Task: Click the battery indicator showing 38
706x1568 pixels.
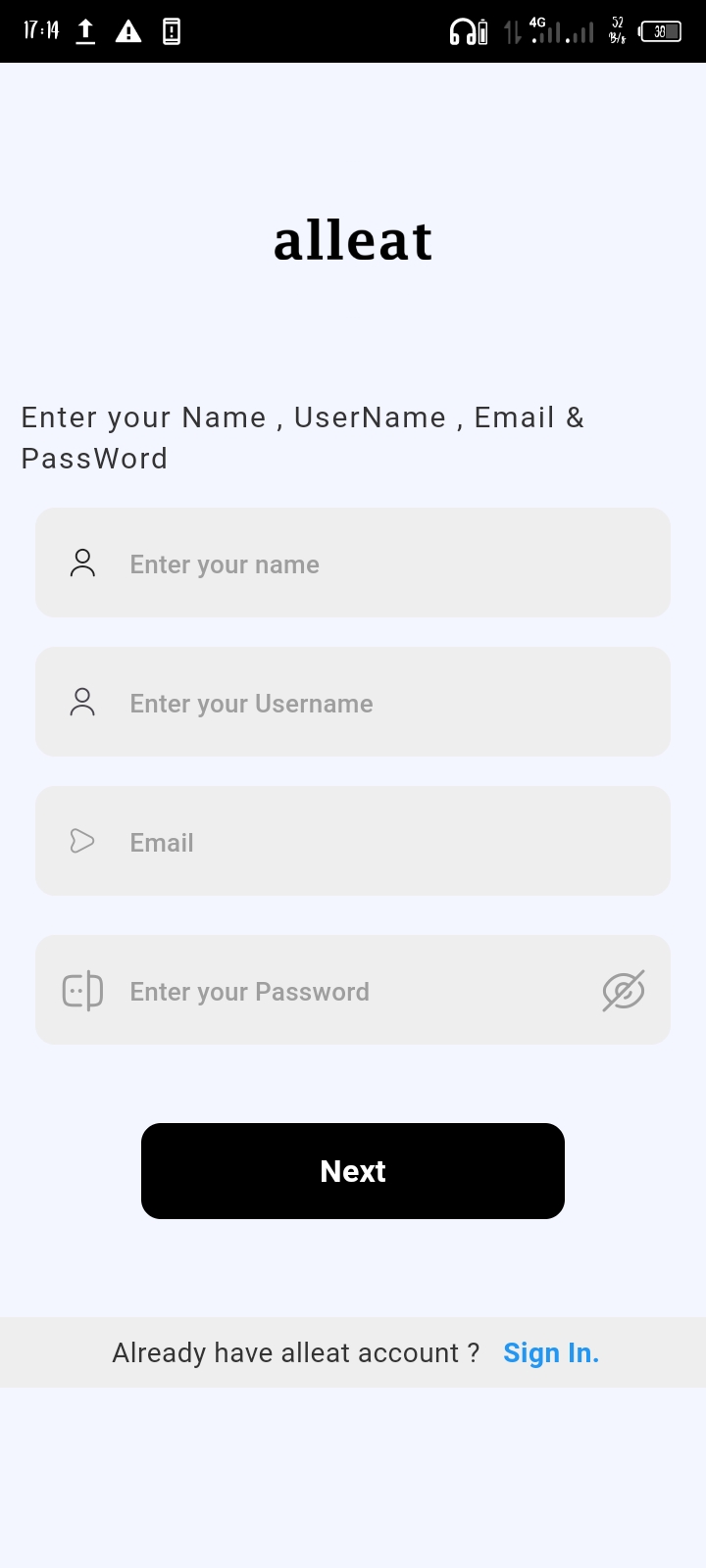Action: 661,30
